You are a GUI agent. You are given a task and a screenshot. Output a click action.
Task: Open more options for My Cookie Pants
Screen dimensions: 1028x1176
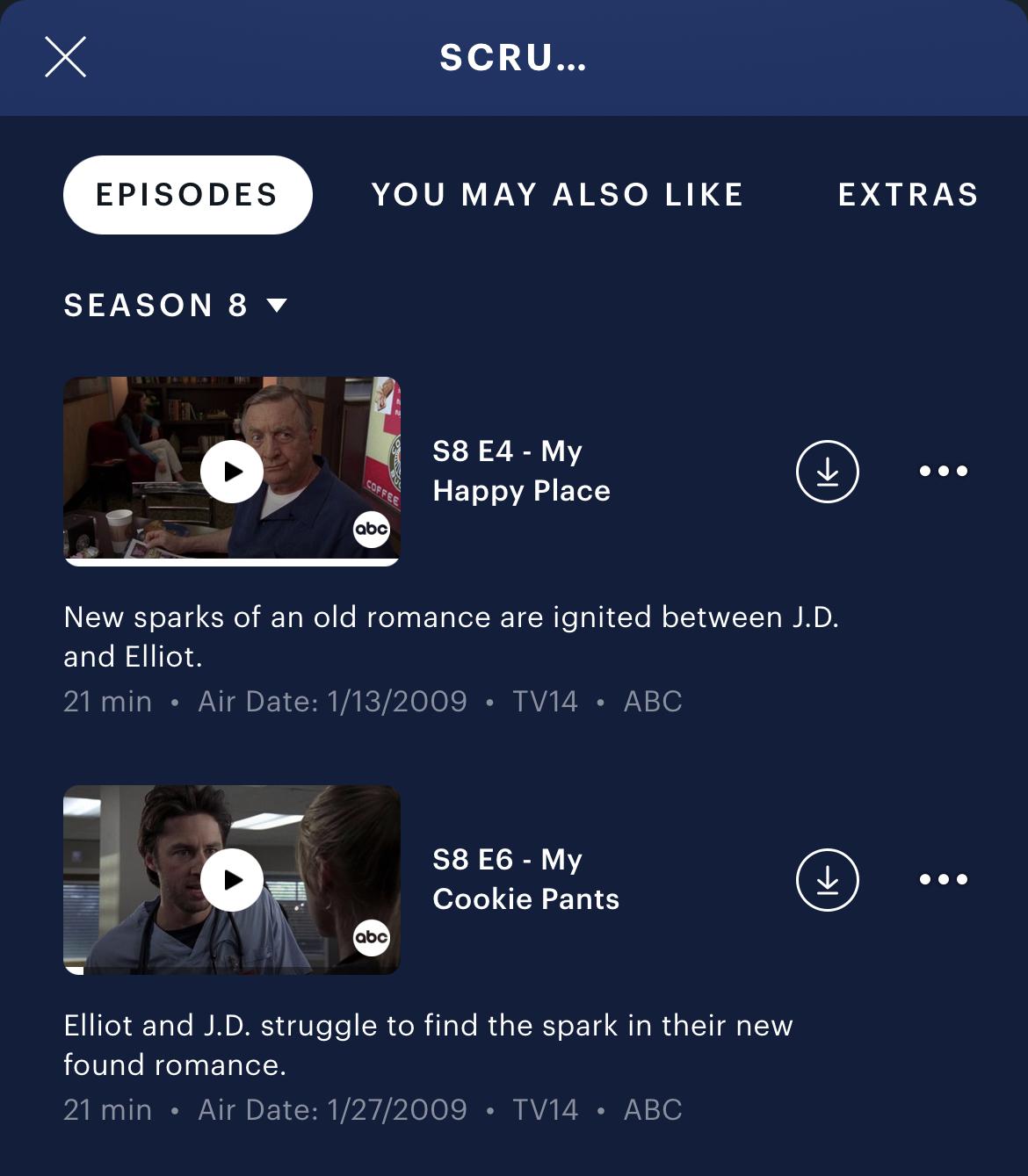coord(943,880)
